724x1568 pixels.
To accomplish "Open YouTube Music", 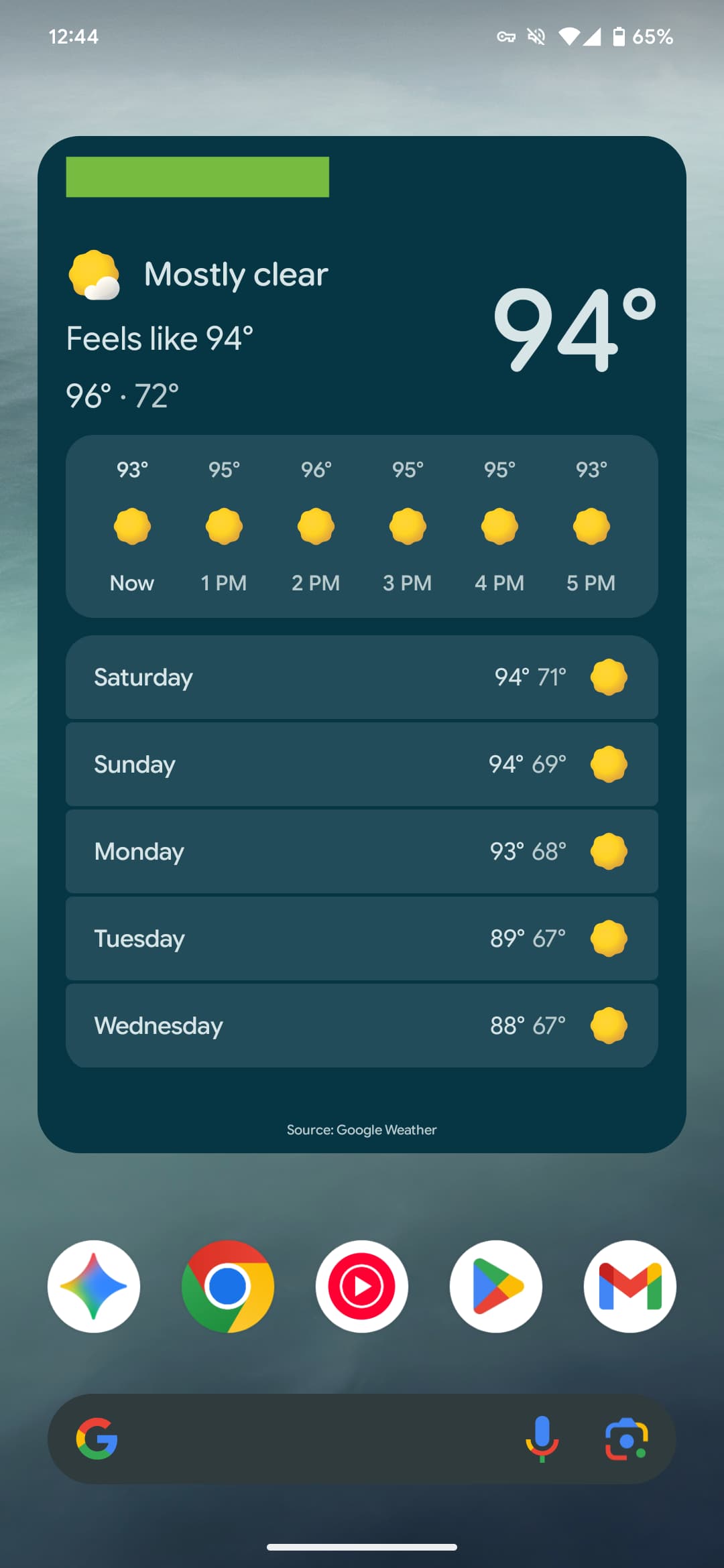I will tap(362, 1286).
